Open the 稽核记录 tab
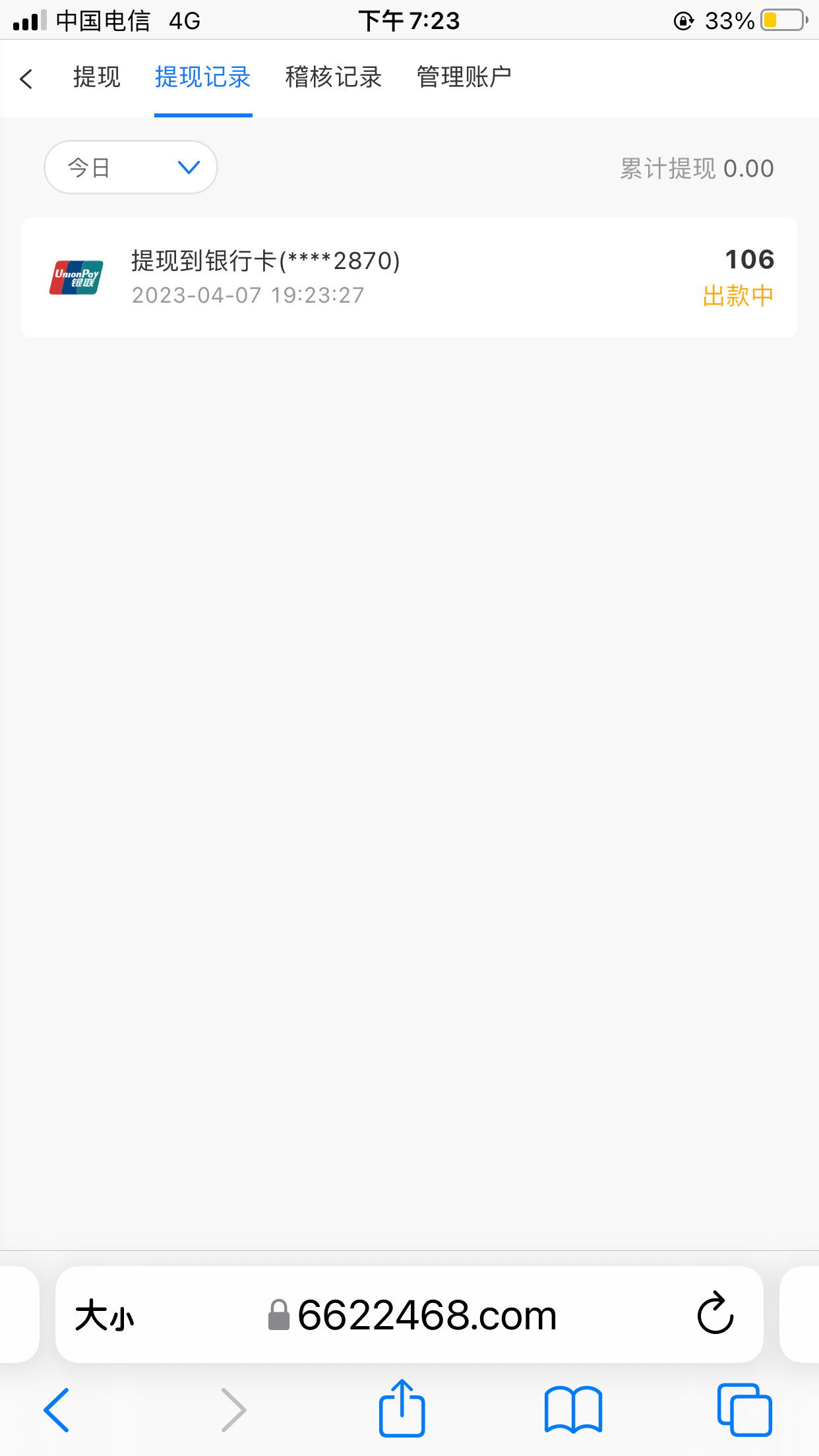Screen dimensions: 819x1456 (x=334, y=78)
